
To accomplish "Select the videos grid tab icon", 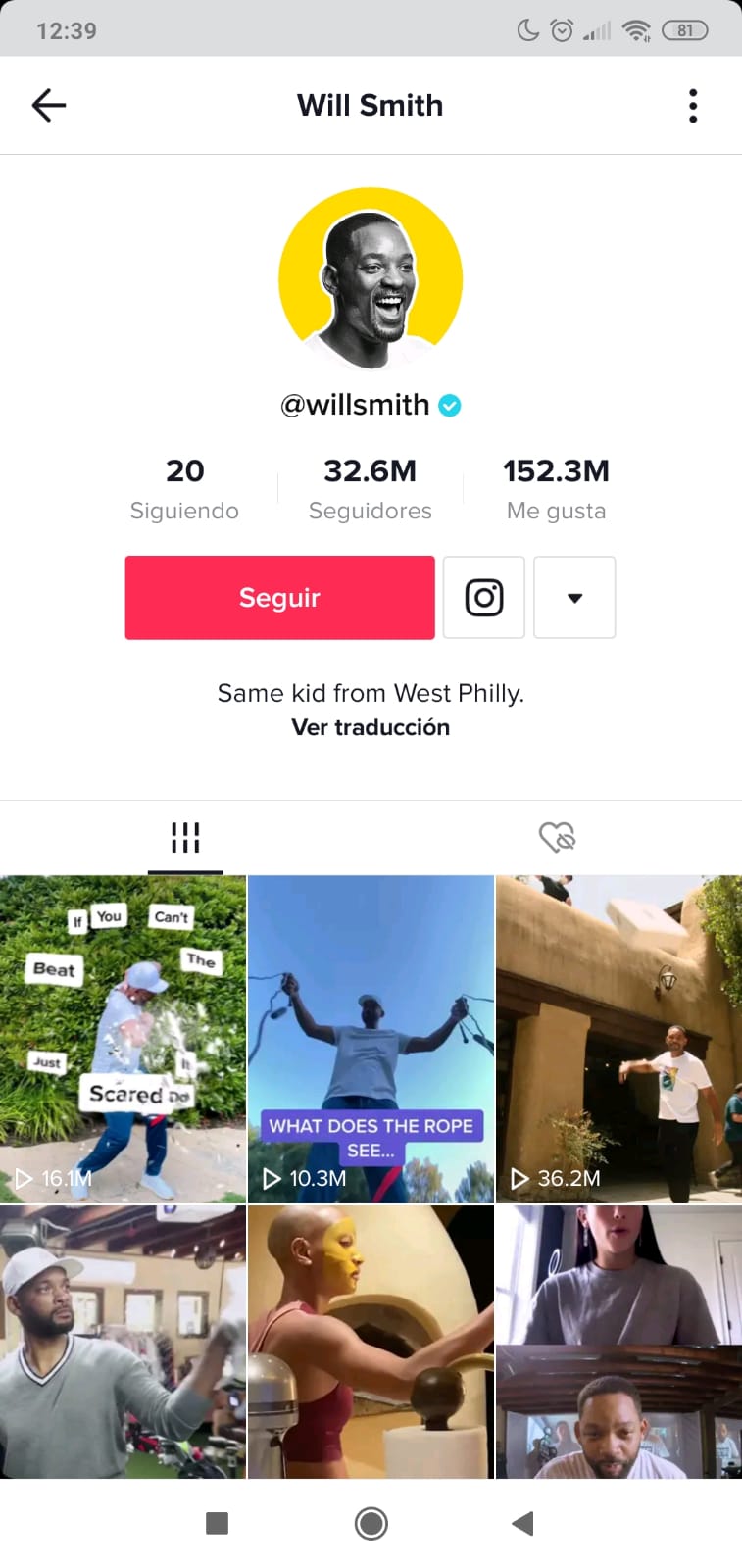I will click(x=185, y=836).
